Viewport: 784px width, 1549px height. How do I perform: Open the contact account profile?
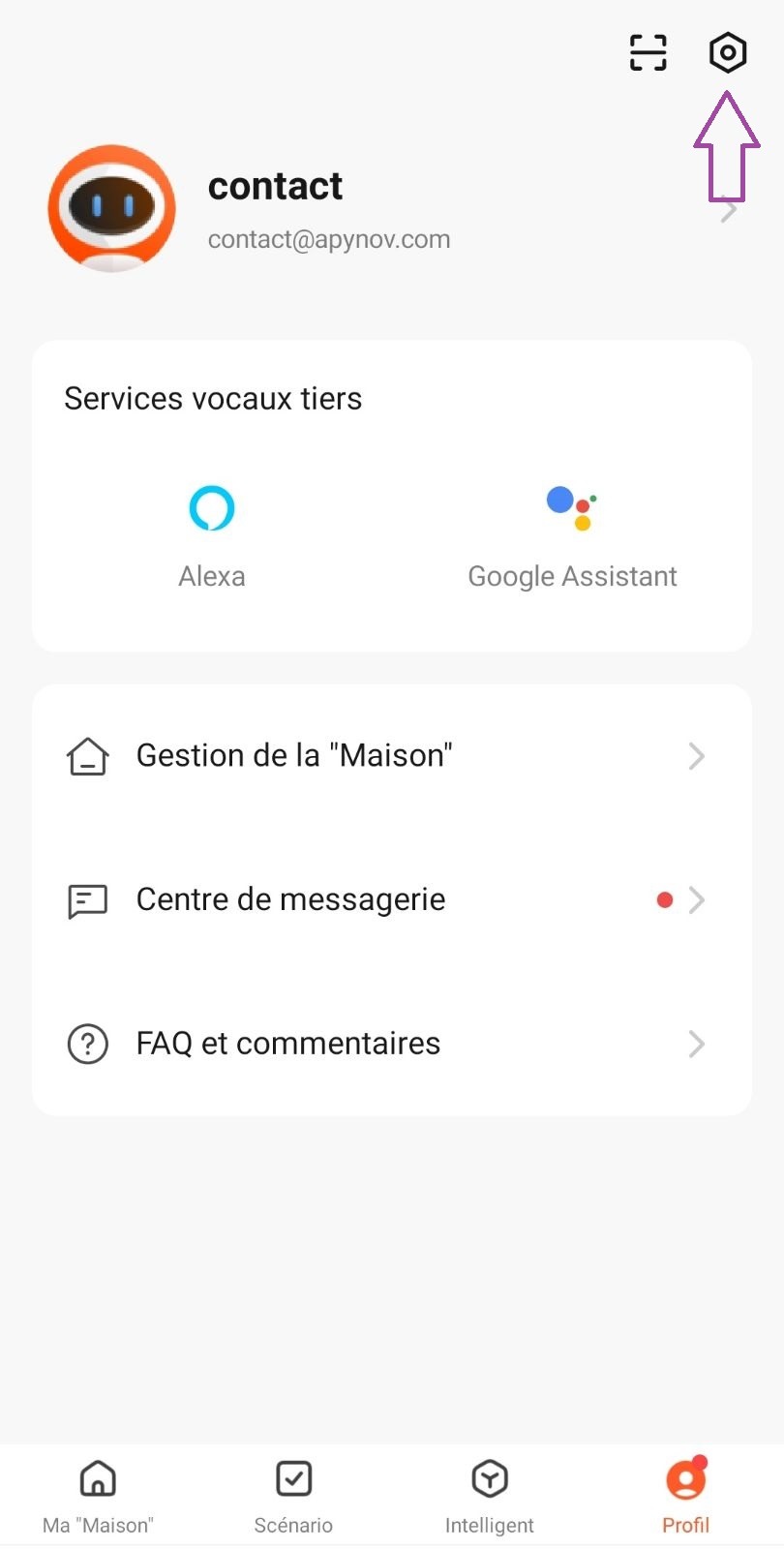pos(329,209)
